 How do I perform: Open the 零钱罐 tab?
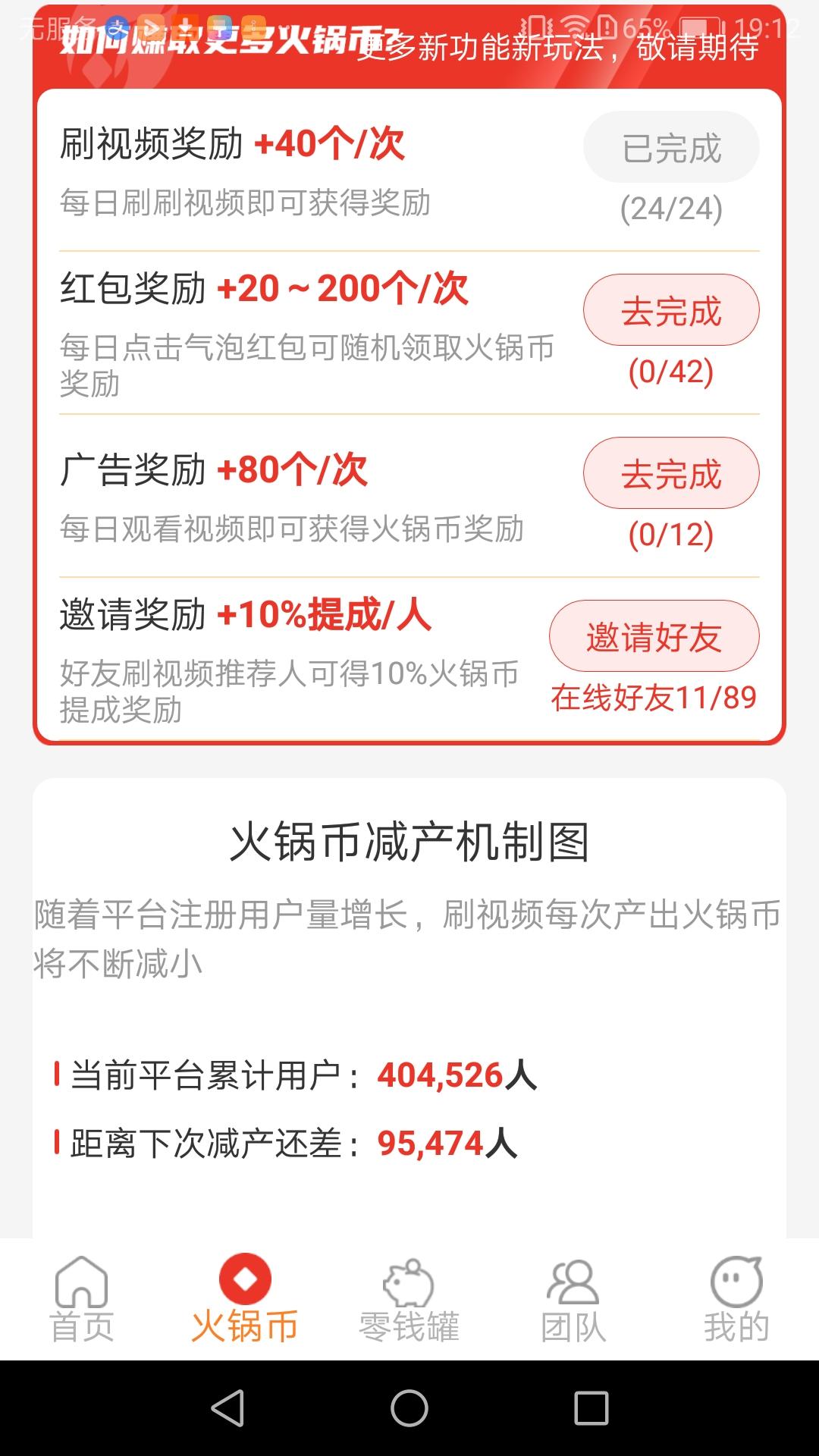[409, 1299]
